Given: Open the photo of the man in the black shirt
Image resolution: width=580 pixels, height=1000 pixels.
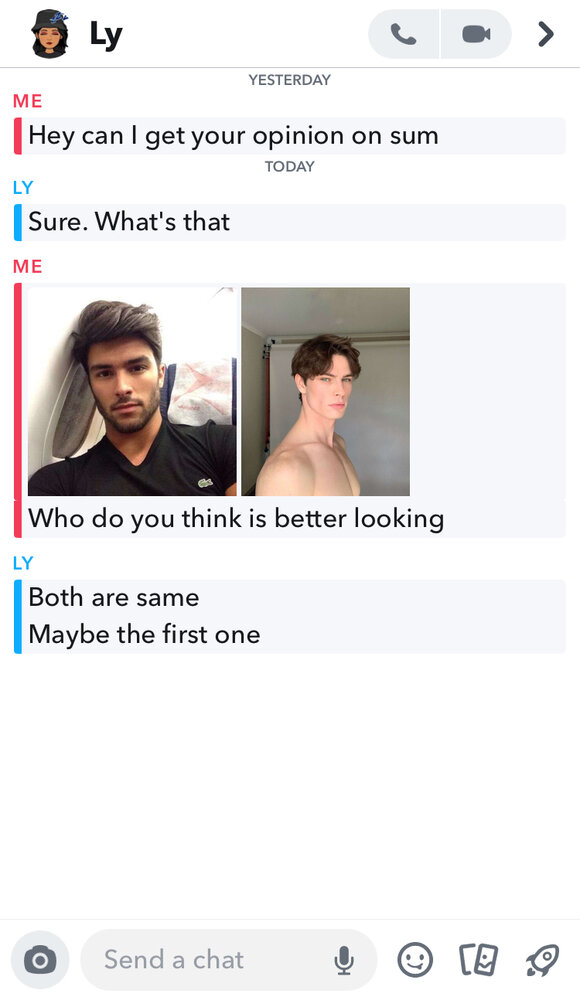Looking at the screenshot, I should [x=132, y=392].
